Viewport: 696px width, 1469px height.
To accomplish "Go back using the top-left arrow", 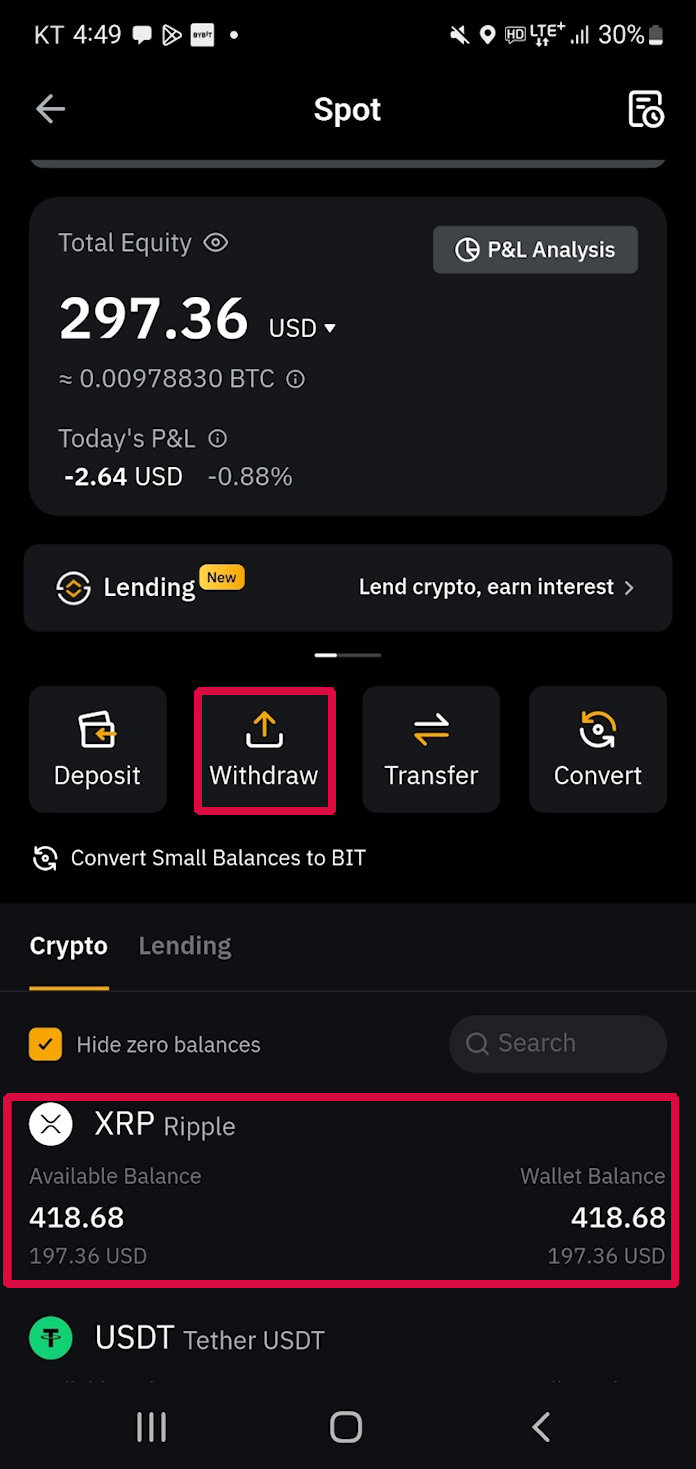I will point(50,110).
